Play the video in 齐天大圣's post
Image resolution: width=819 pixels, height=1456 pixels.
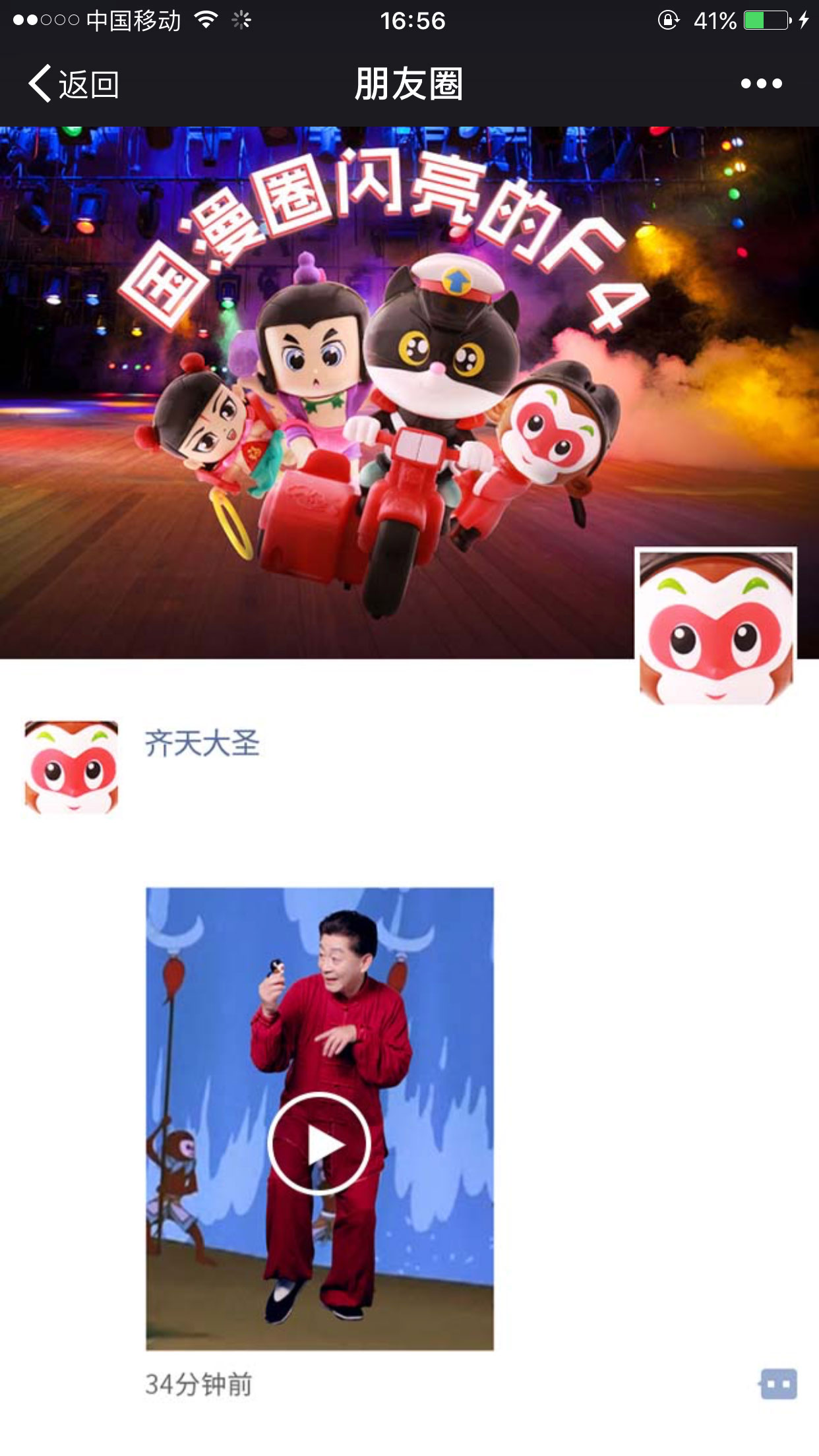coord(319,1144)
